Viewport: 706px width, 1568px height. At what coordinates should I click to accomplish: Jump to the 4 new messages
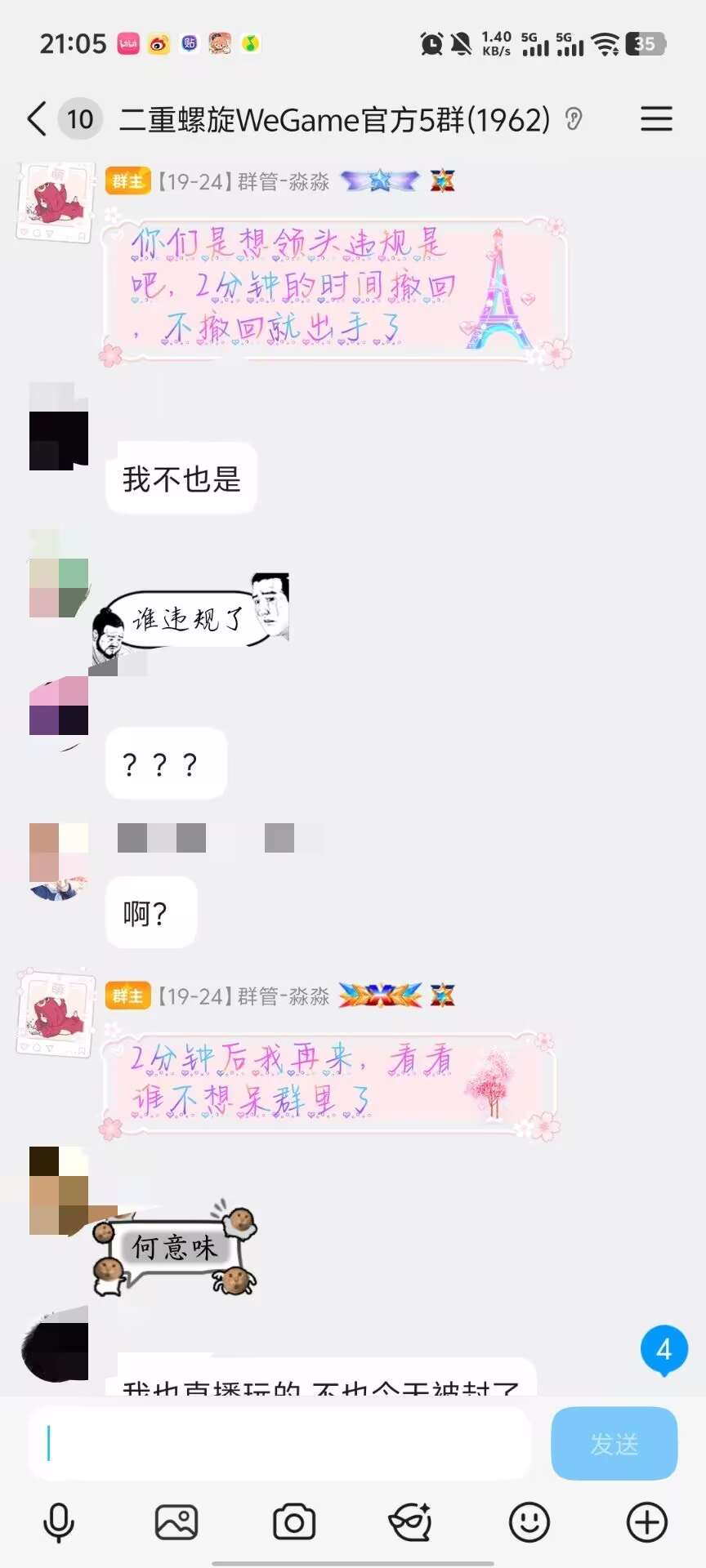664,1349
